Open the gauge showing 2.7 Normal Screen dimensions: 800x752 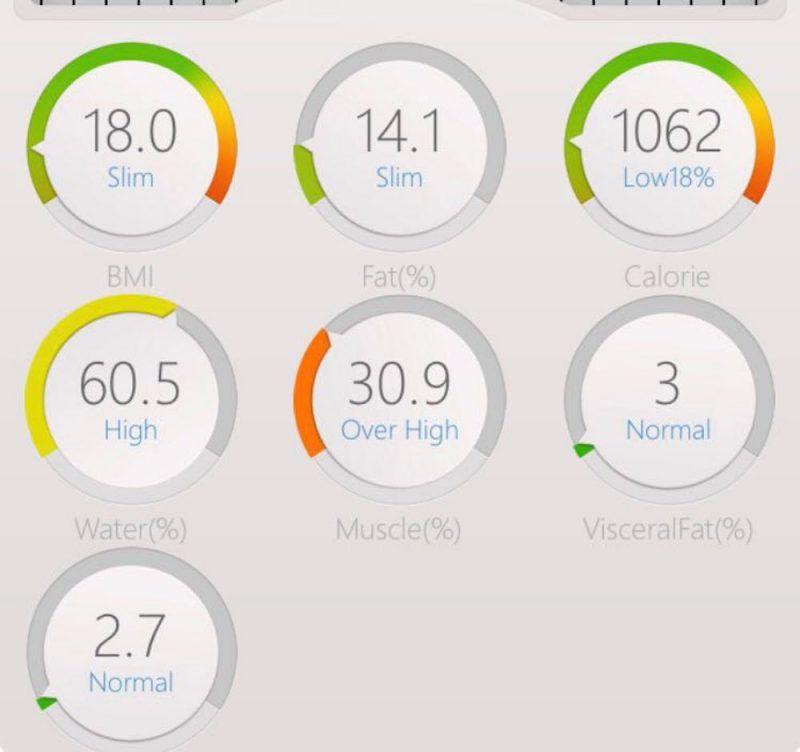point(131,652)
